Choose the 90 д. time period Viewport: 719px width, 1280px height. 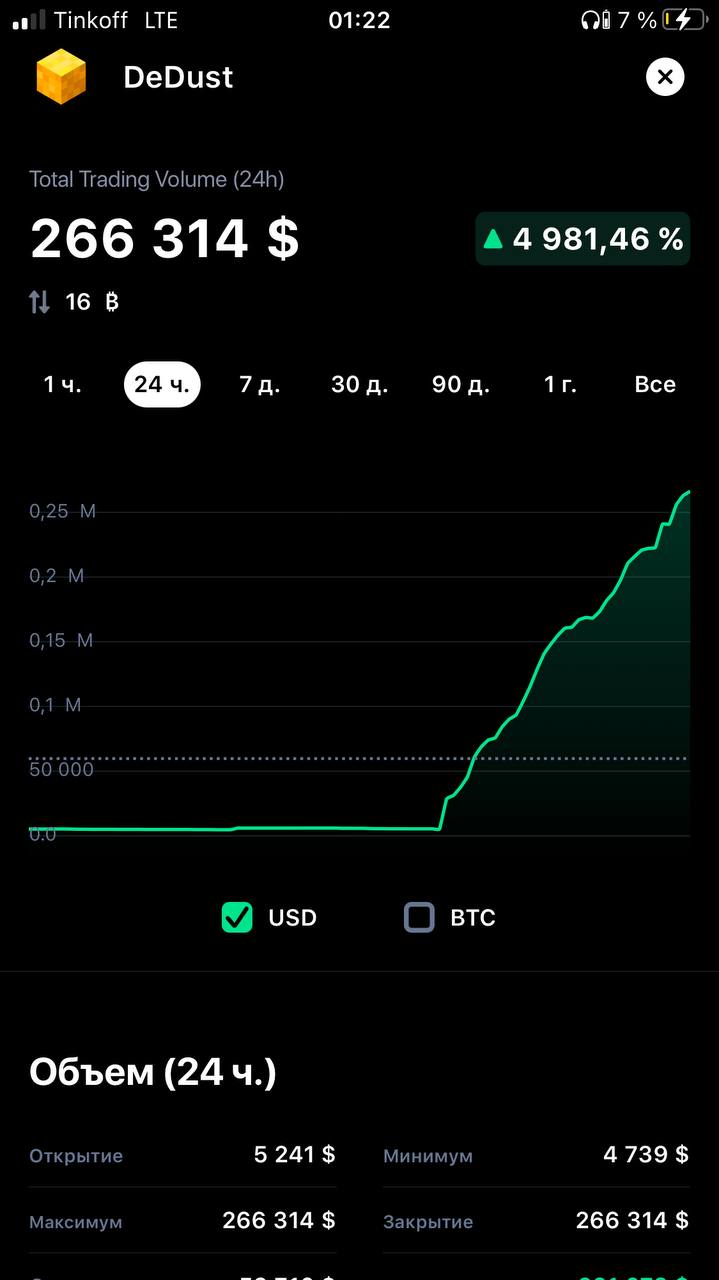coord(461,385)
